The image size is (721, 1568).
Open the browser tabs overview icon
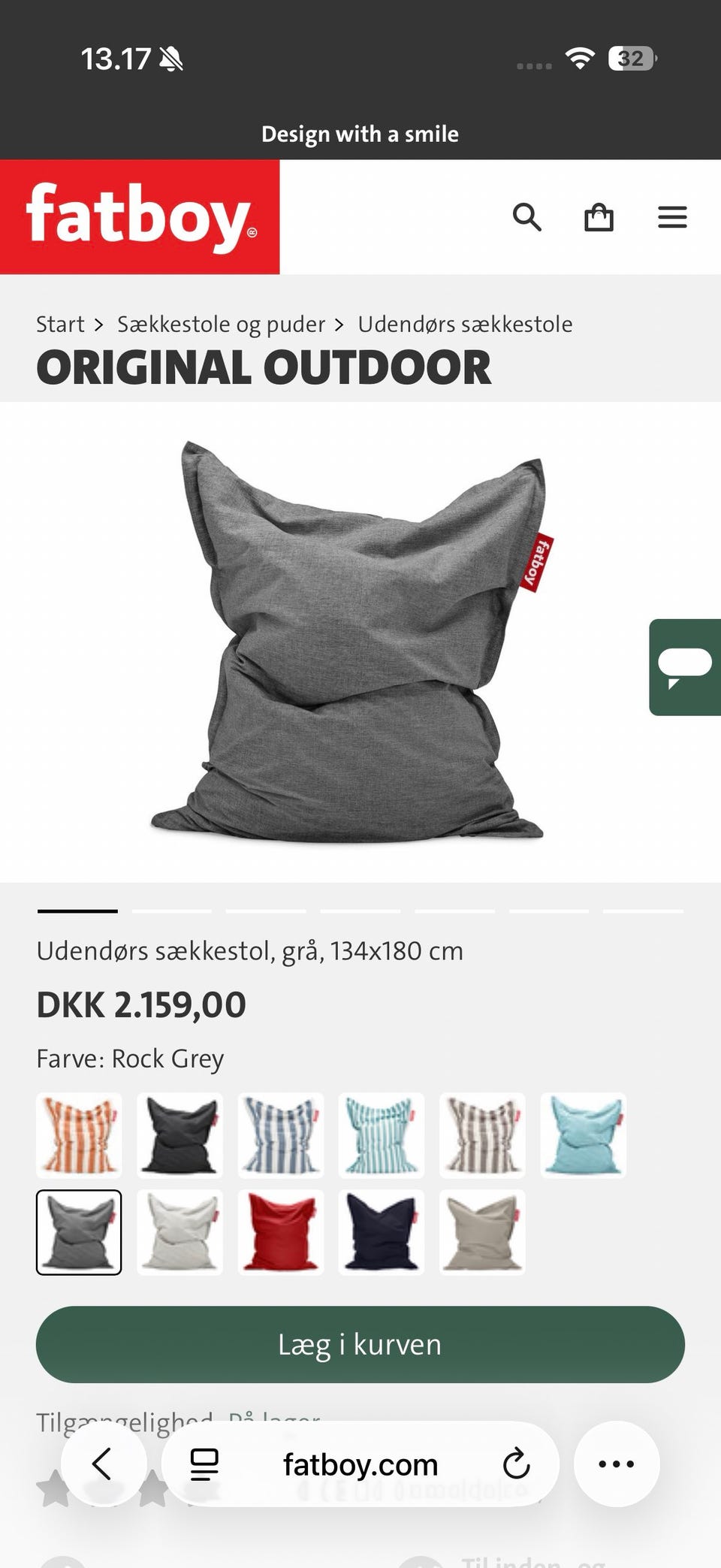pos(204,1464)
